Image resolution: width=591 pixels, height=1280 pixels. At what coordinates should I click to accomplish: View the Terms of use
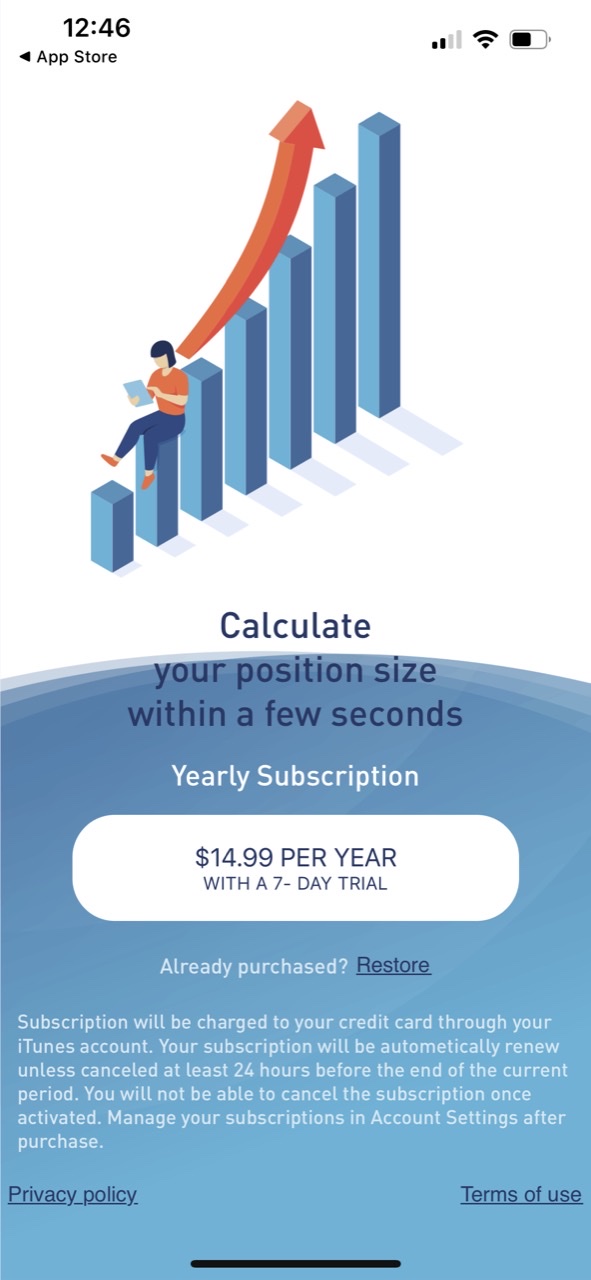521,1194
